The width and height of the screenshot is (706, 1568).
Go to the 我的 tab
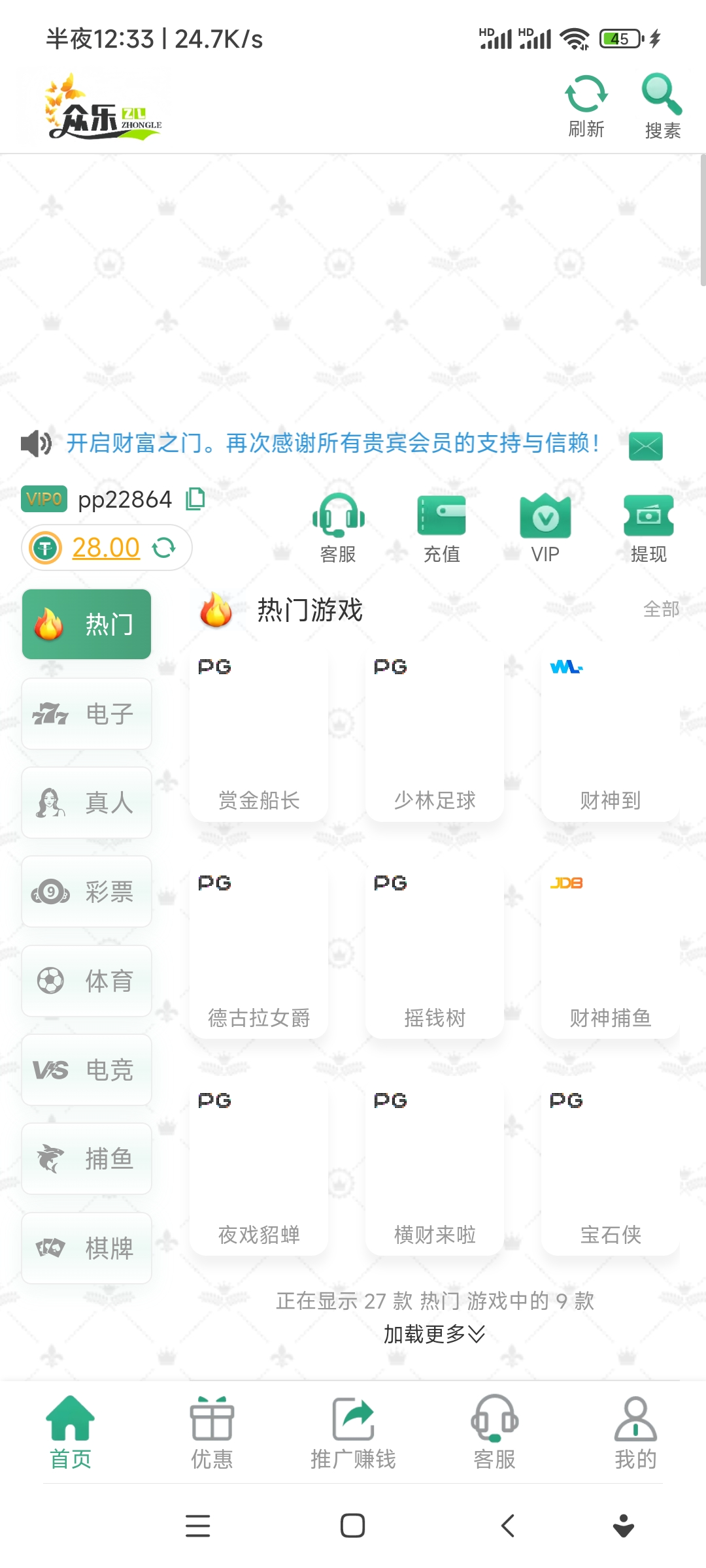635,1432
